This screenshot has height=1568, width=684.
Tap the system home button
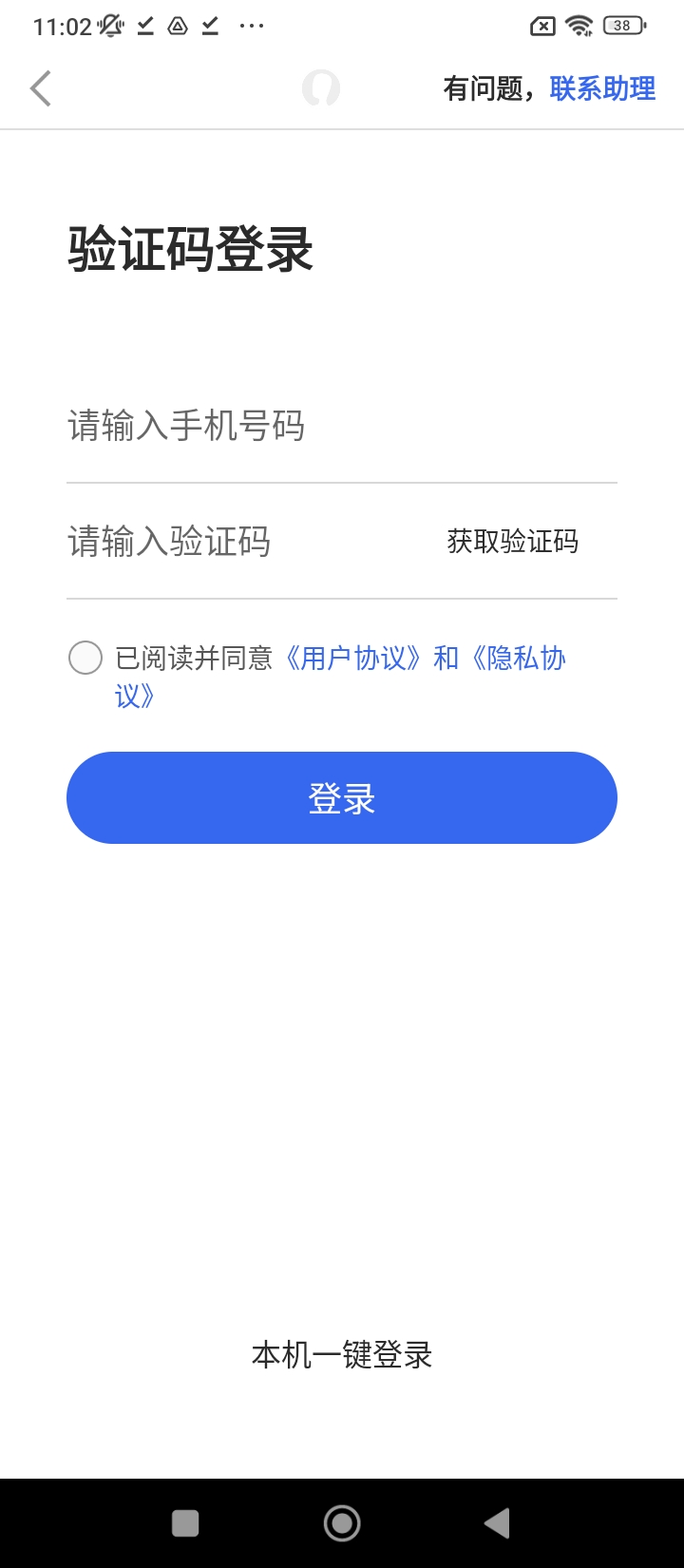pos(342,1523)
